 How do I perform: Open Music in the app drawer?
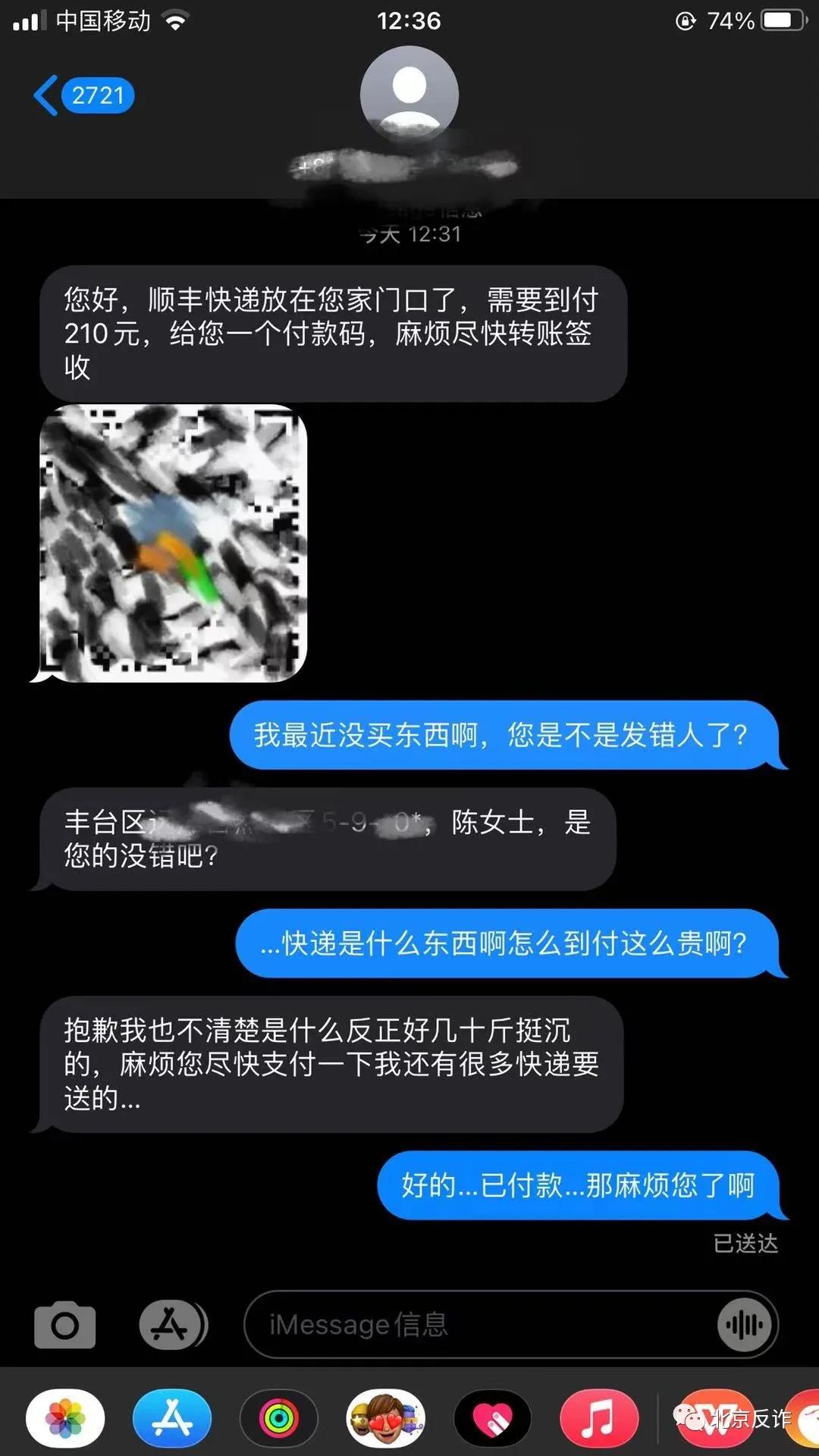pos(599,1418)
